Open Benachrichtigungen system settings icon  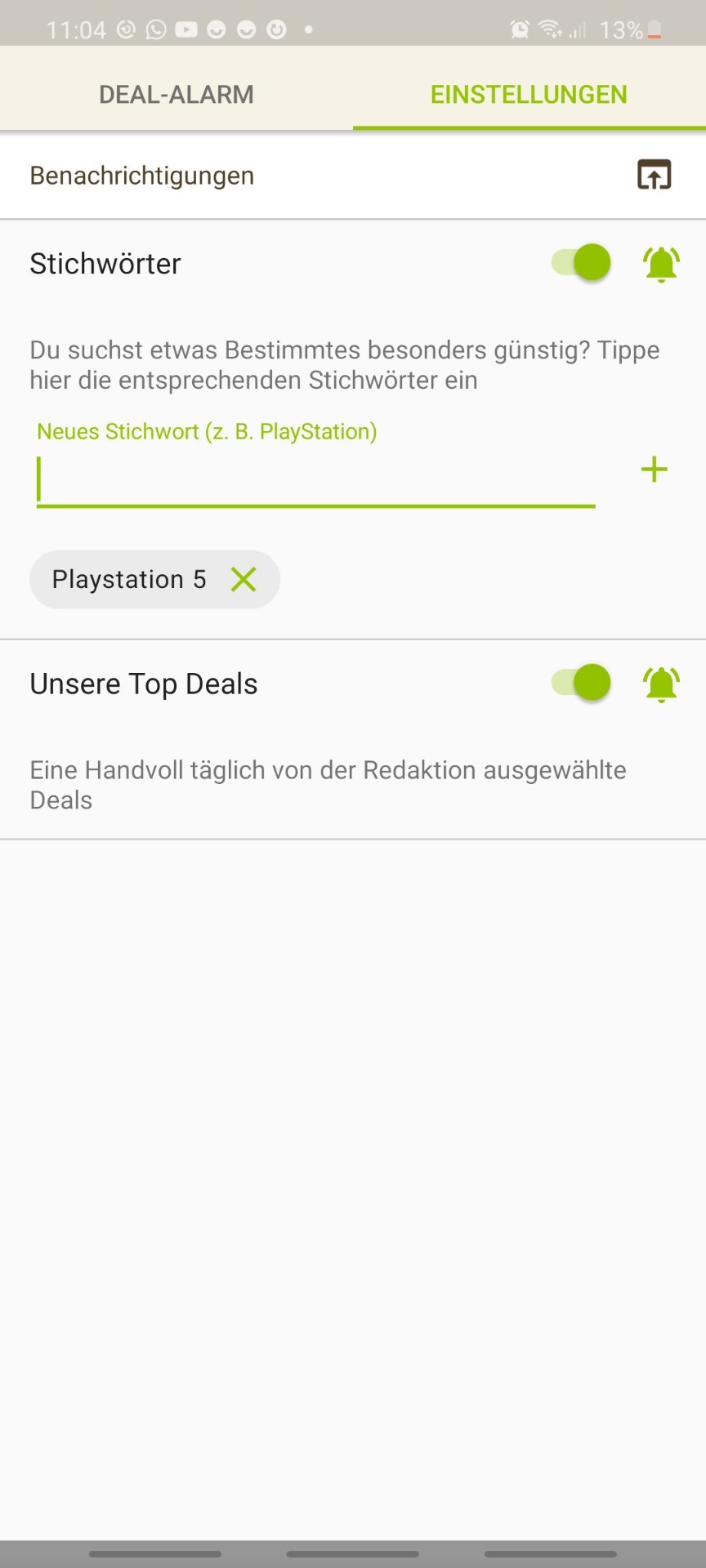(x=654, y=175)
